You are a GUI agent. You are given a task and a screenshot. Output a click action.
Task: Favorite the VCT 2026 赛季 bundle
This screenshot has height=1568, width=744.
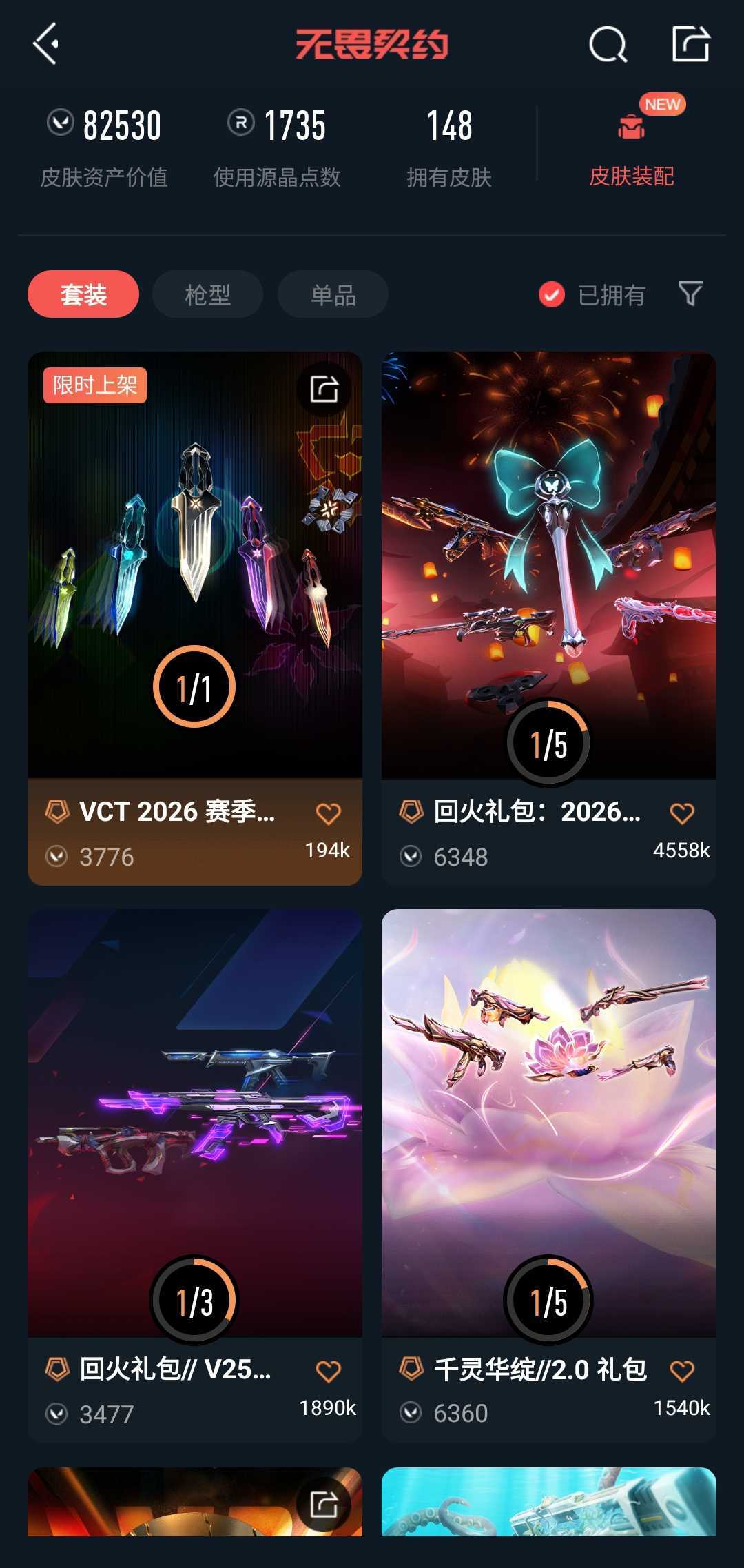(x=328, y=814)
